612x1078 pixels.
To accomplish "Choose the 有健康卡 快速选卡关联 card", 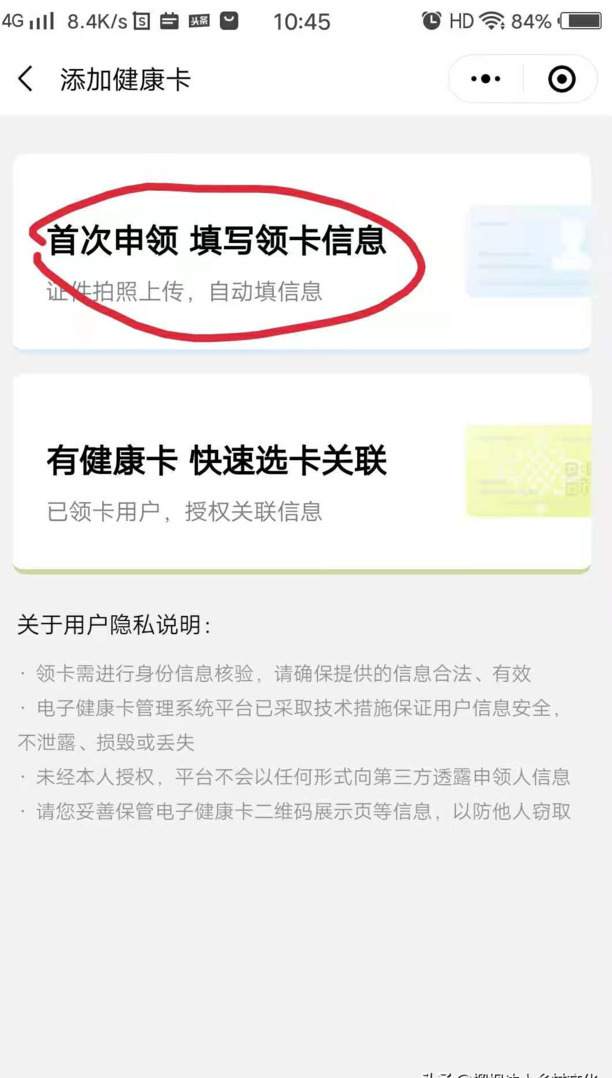I will coord(302,472).
